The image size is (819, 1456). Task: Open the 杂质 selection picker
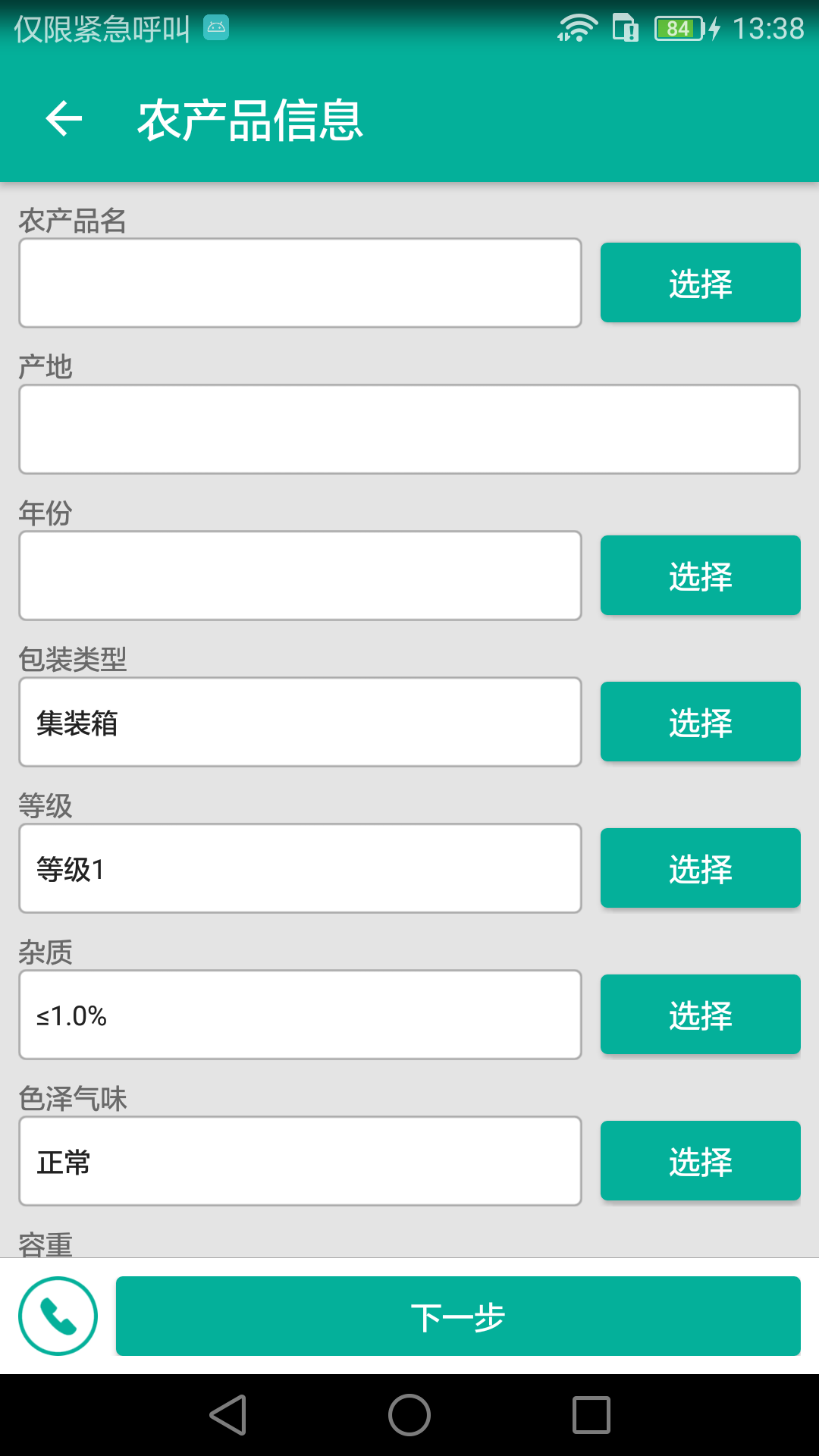point(699,1014)
